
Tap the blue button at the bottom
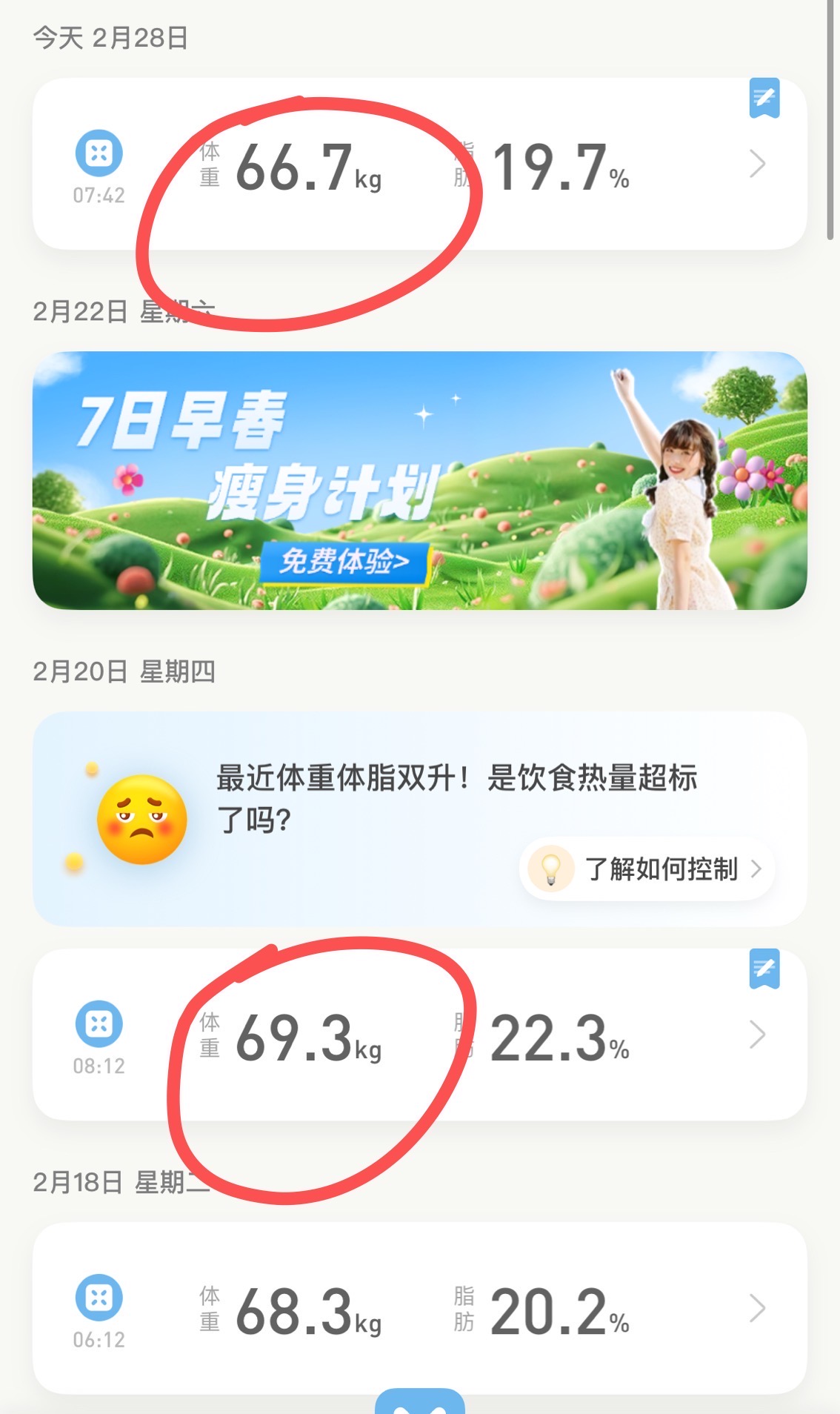tap(419, 1404)
